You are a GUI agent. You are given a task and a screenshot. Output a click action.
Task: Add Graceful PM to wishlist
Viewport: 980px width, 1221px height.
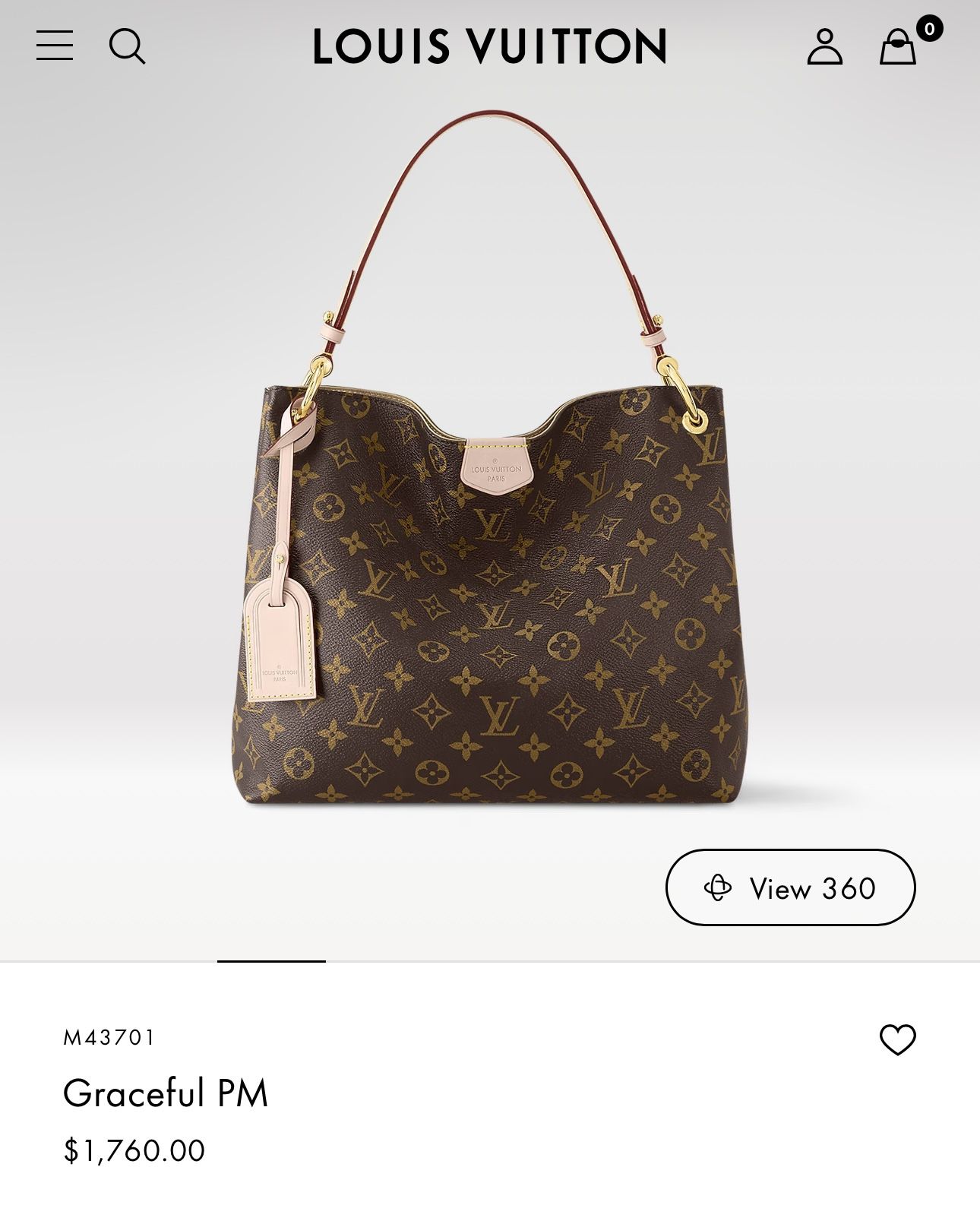[897, 1039]
